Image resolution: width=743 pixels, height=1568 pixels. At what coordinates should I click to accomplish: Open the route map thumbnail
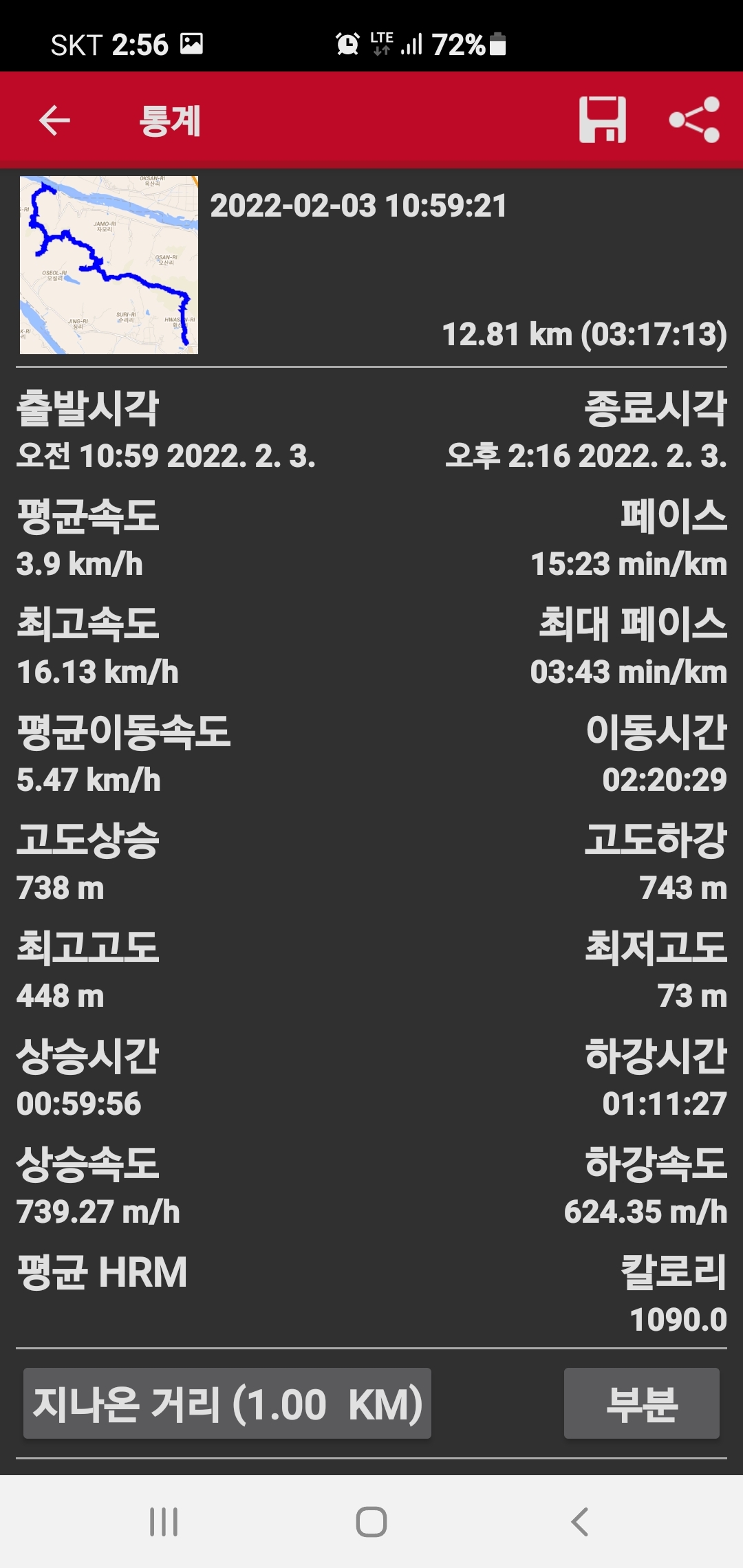pos(109,265)
